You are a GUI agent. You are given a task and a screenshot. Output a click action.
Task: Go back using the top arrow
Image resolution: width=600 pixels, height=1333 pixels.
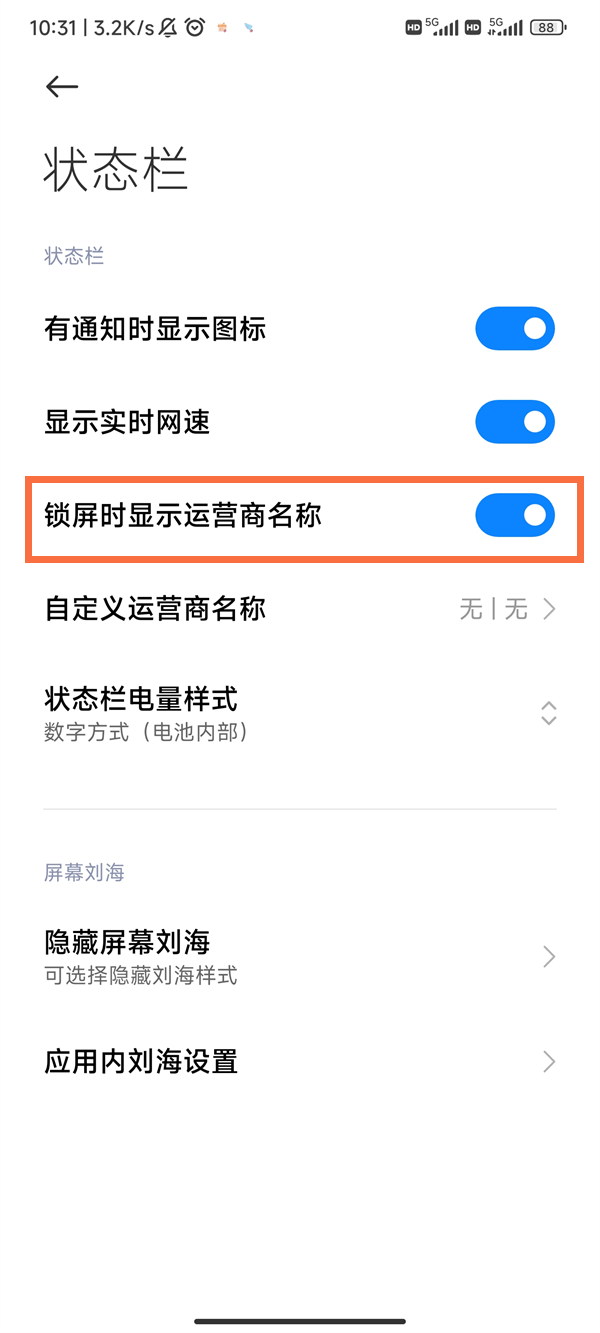(61, 88)
